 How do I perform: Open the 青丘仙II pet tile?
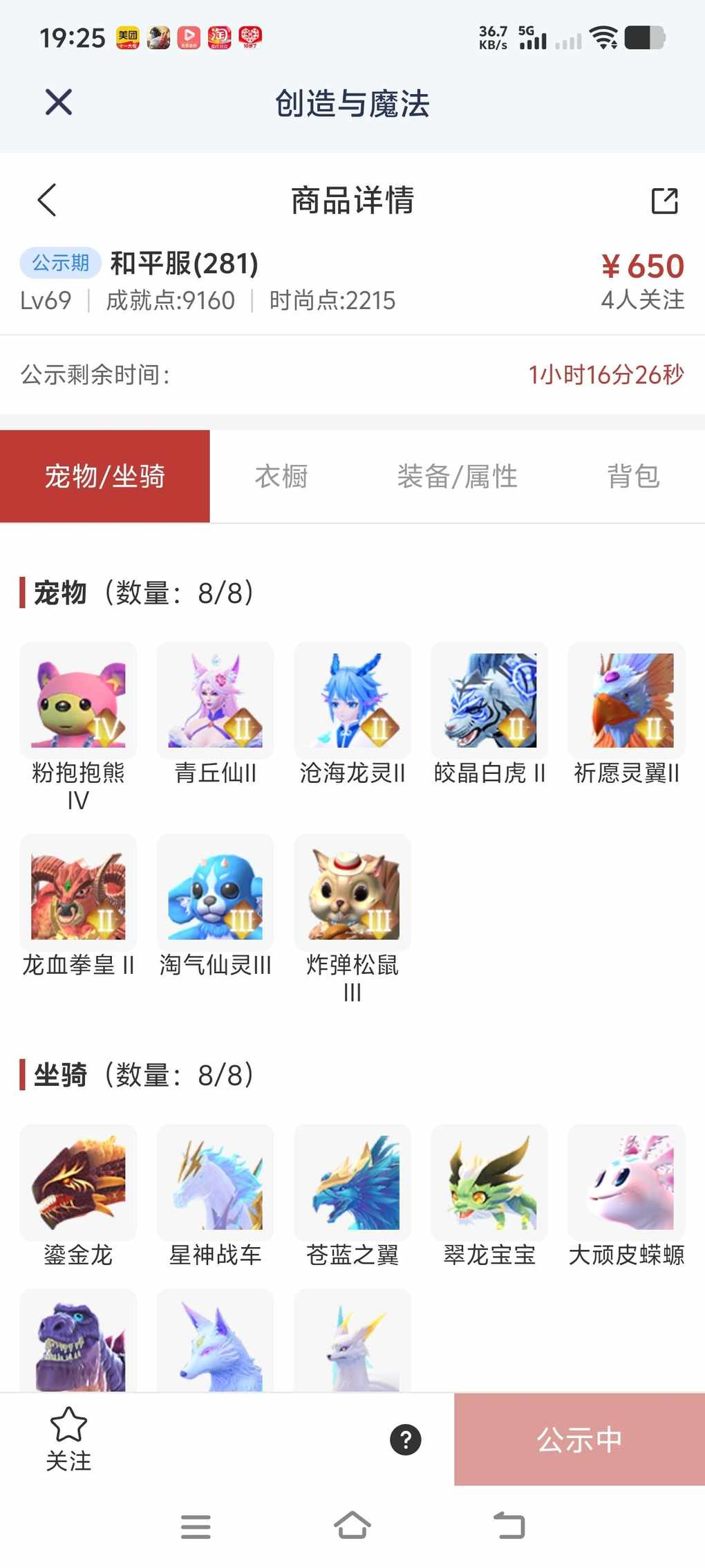pyautogui.click(x=215, y=701)
